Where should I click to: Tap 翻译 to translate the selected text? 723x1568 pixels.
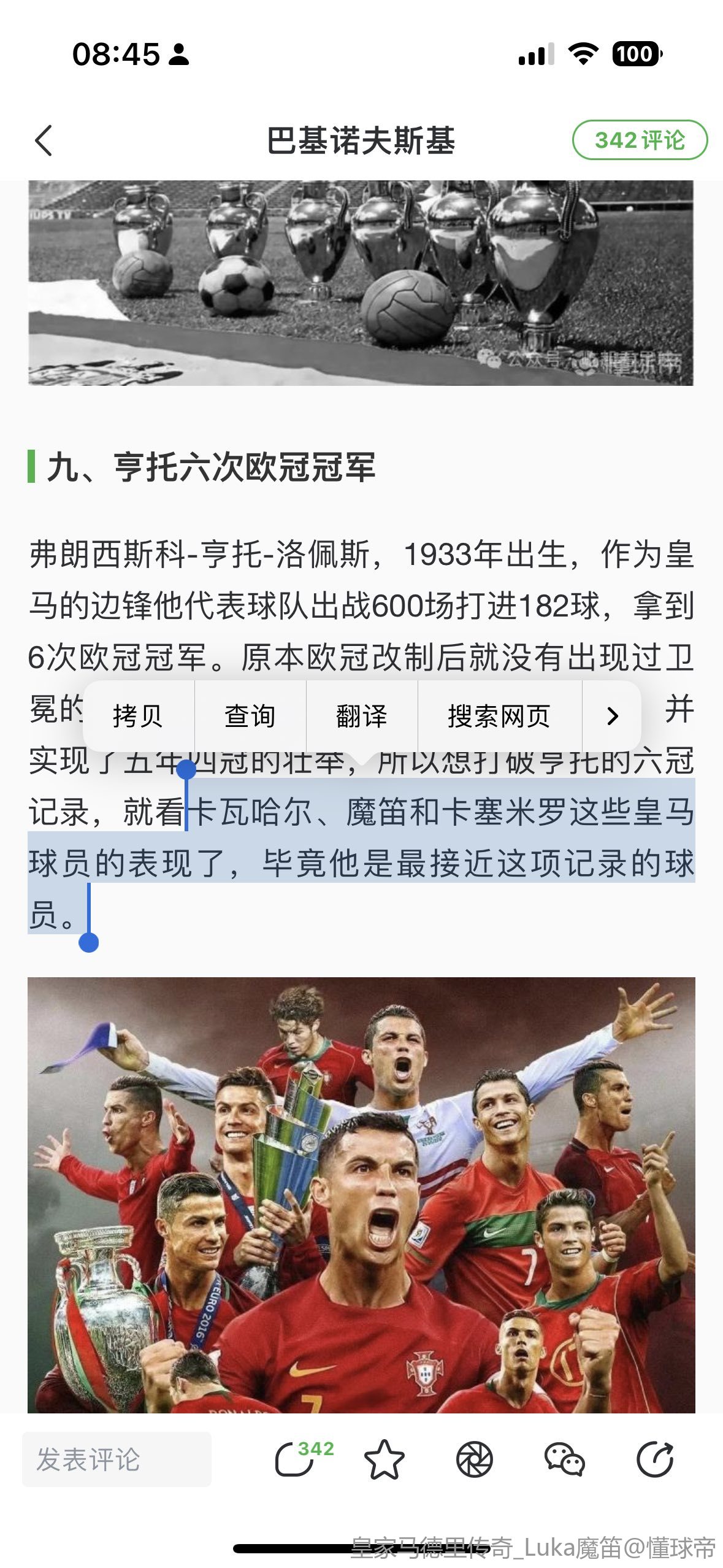click(362, 716)
